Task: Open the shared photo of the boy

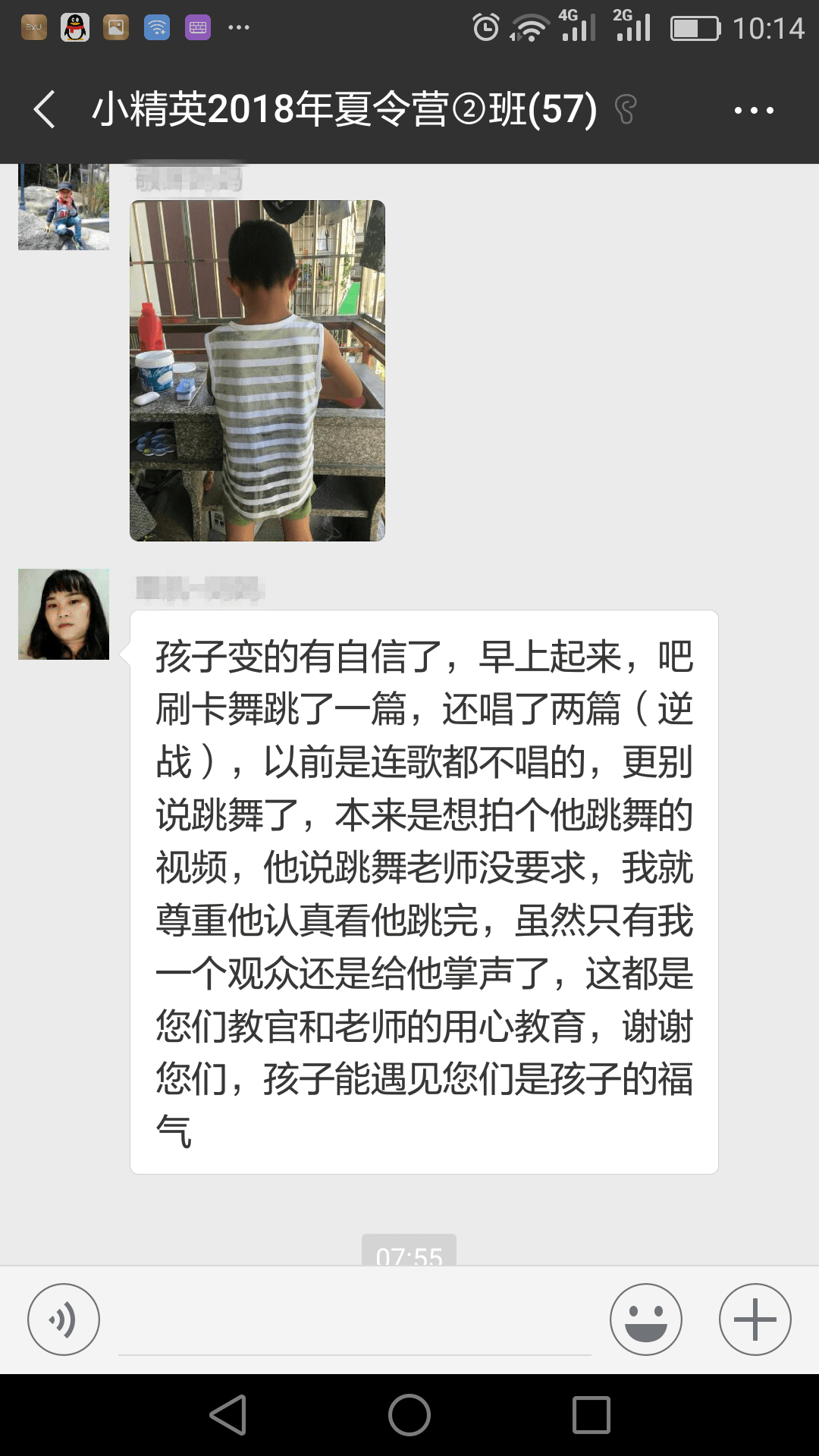Action: (x=257, y=371)
